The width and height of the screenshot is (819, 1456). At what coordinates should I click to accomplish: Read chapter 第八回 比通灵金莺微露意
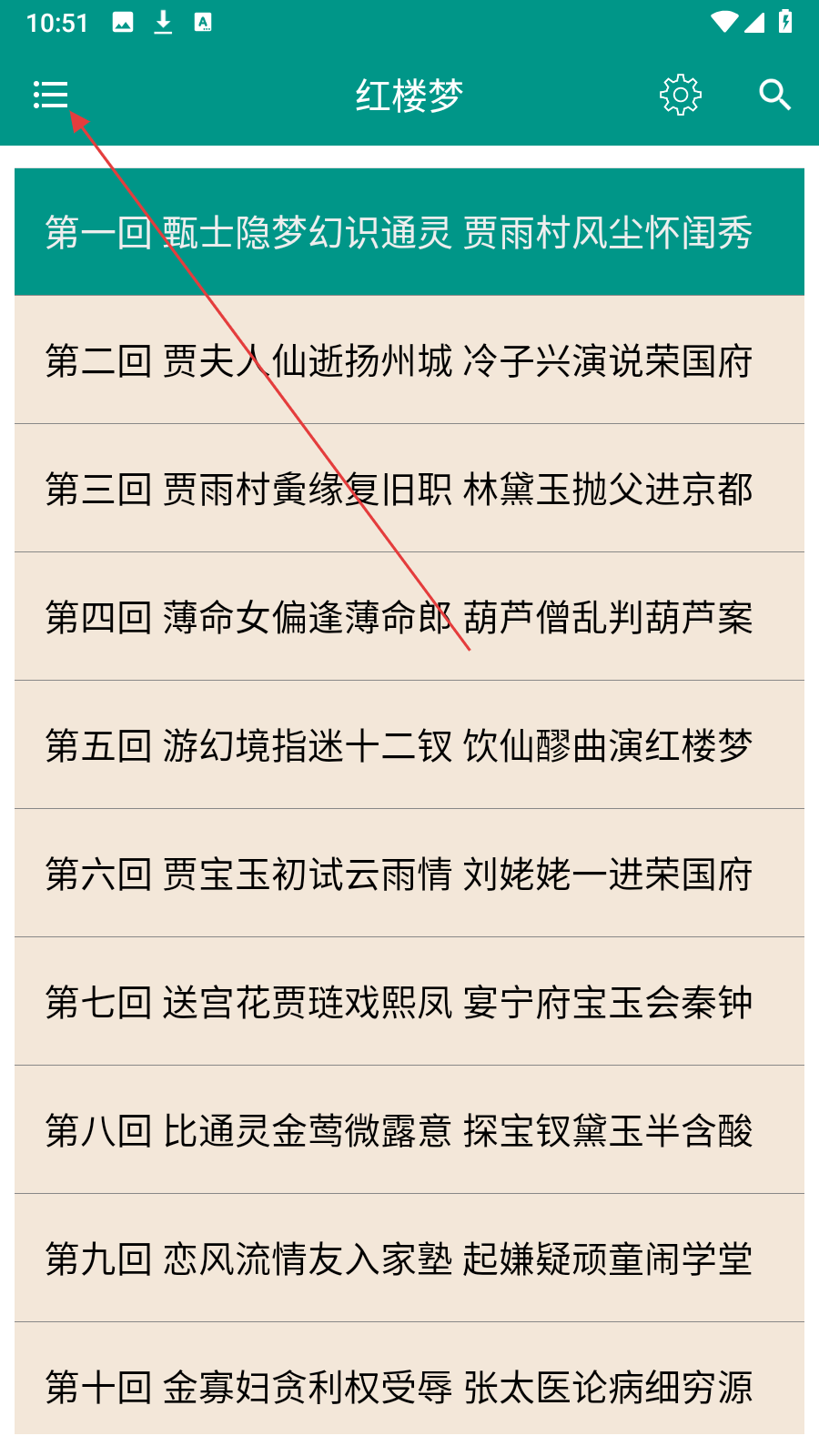pyautogui.click(x=409, y=1131)
